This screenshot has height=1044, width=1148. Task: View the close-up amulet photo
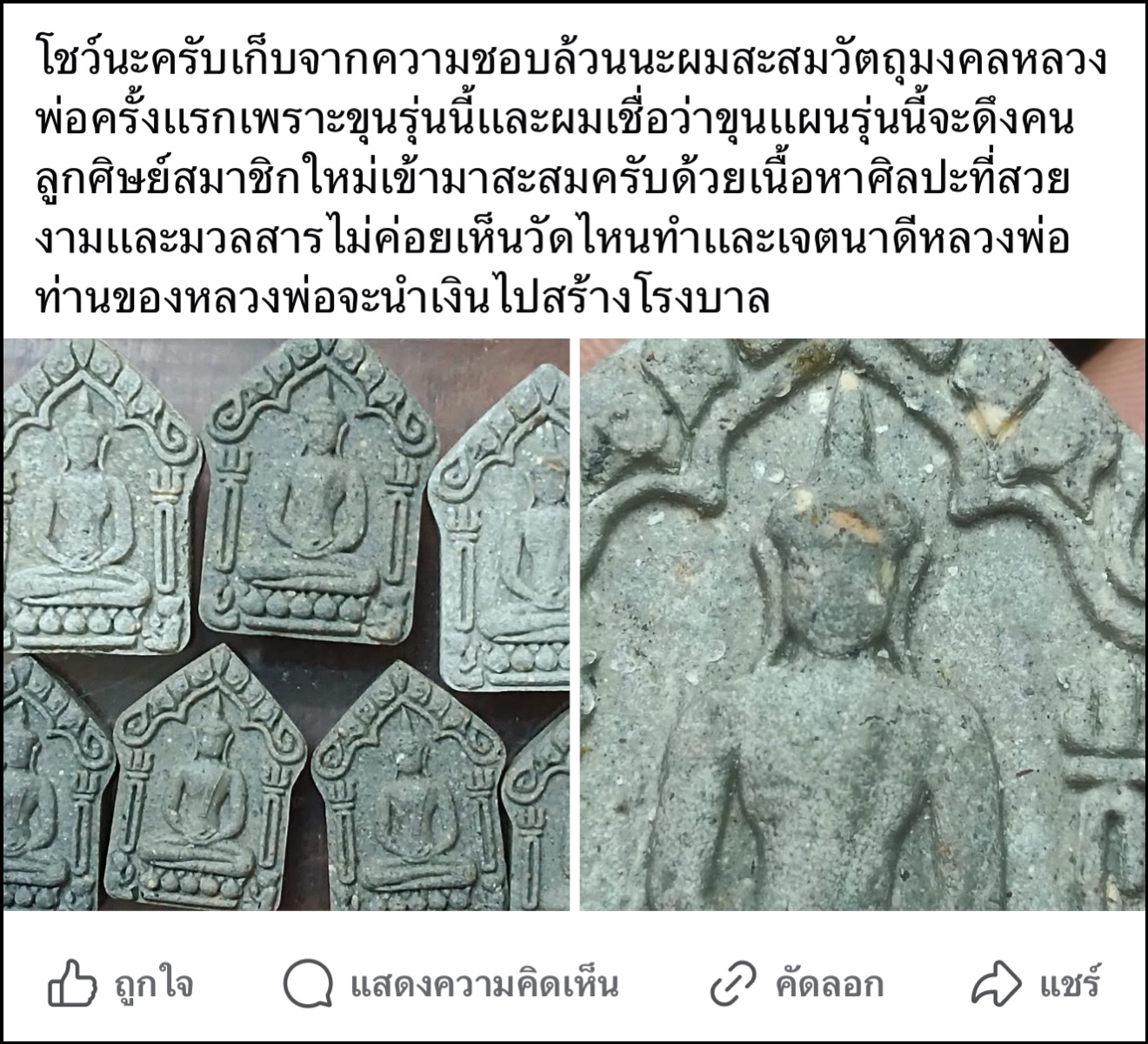pyautogui.click(x=863, y=624)
